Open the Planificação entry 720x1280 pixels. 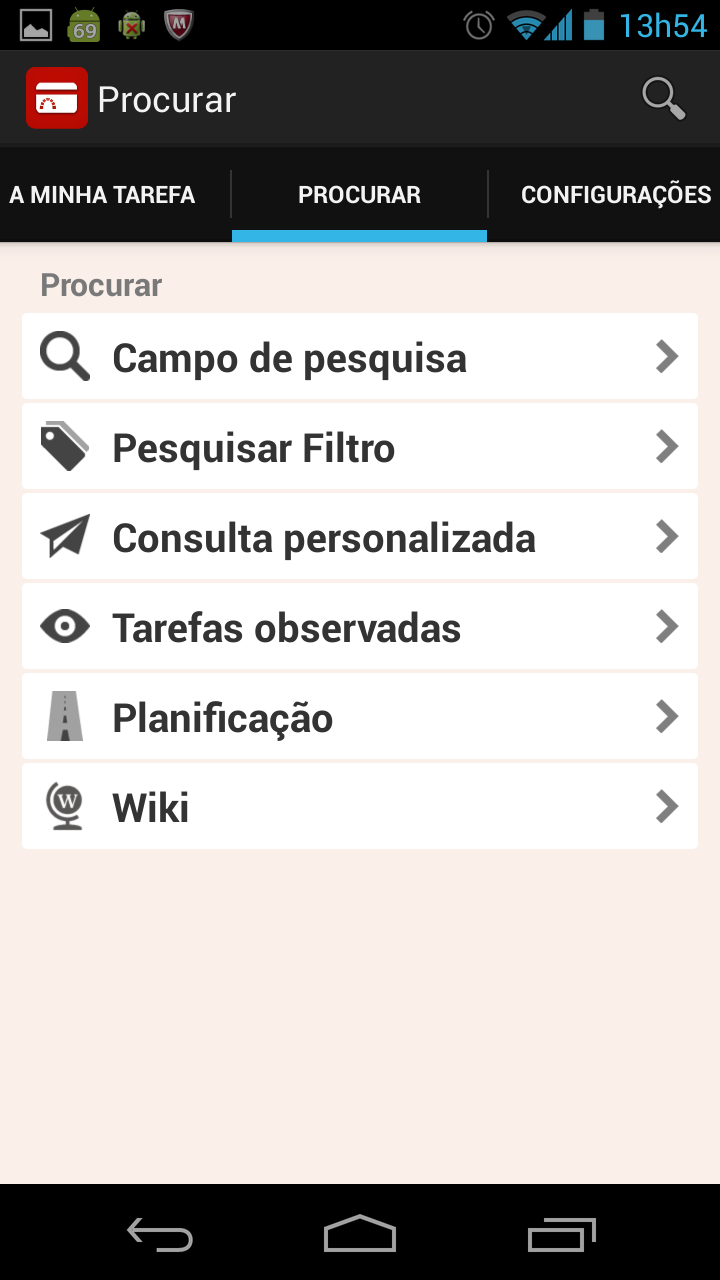tap(360, 717)
